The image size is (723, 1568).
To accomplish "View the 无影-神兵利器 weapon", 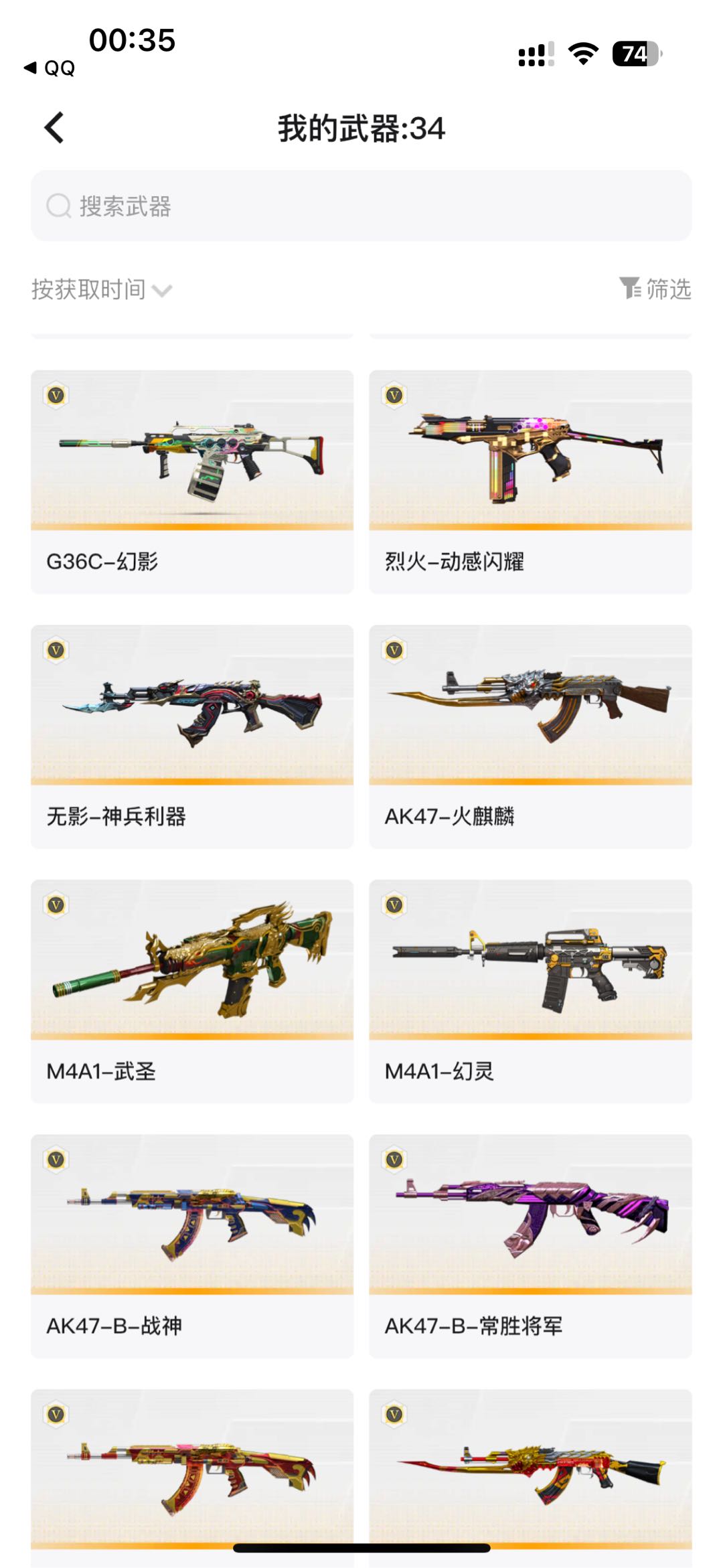I will pos(192,736).
